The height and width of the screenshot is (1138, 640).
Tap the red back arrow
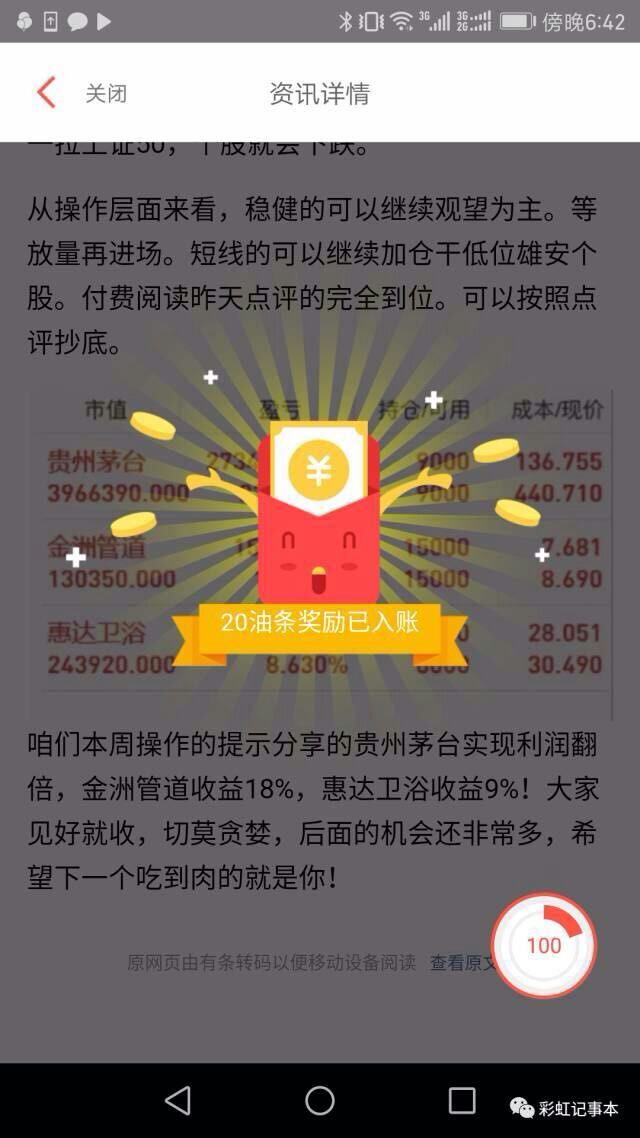click(x=45, y=93)
